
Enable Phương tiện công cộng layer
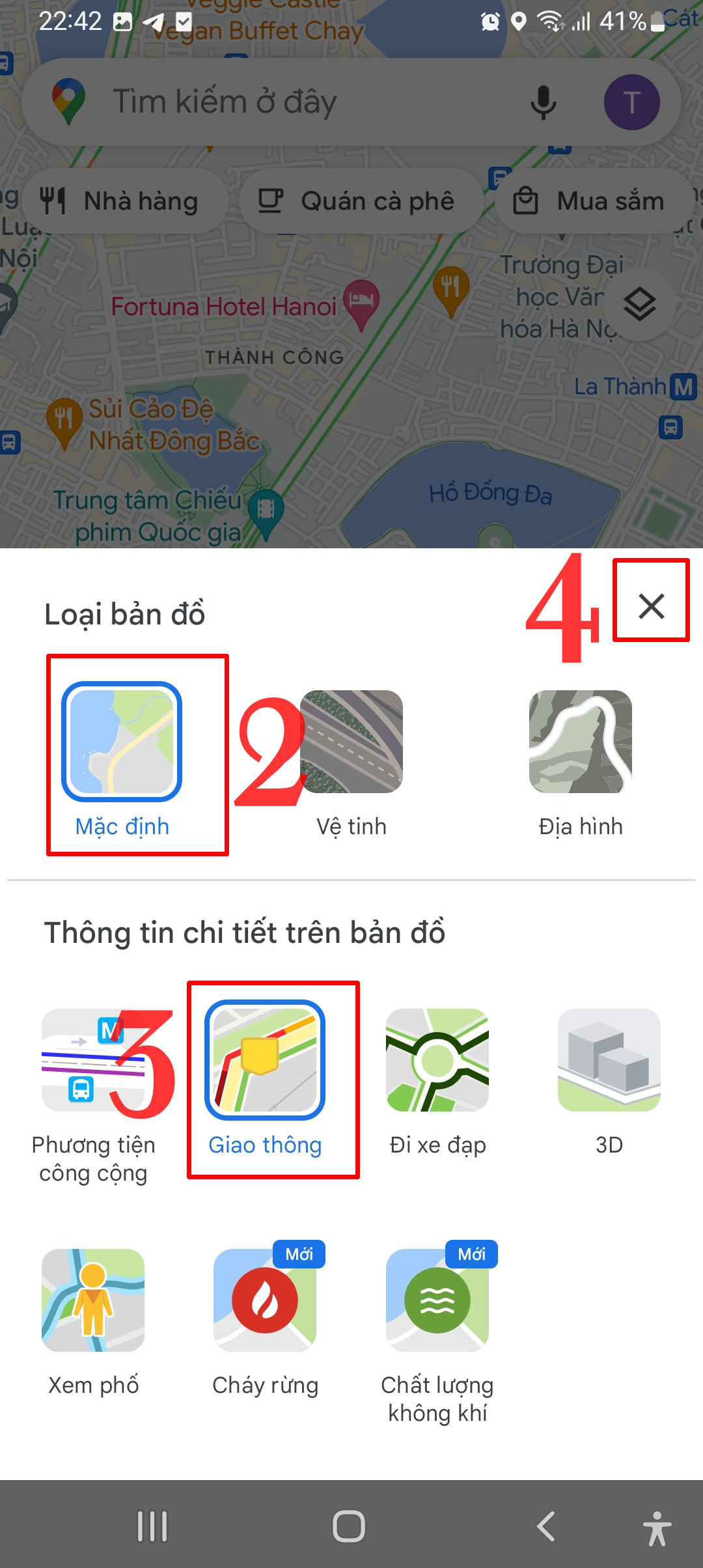[93, 1060]
